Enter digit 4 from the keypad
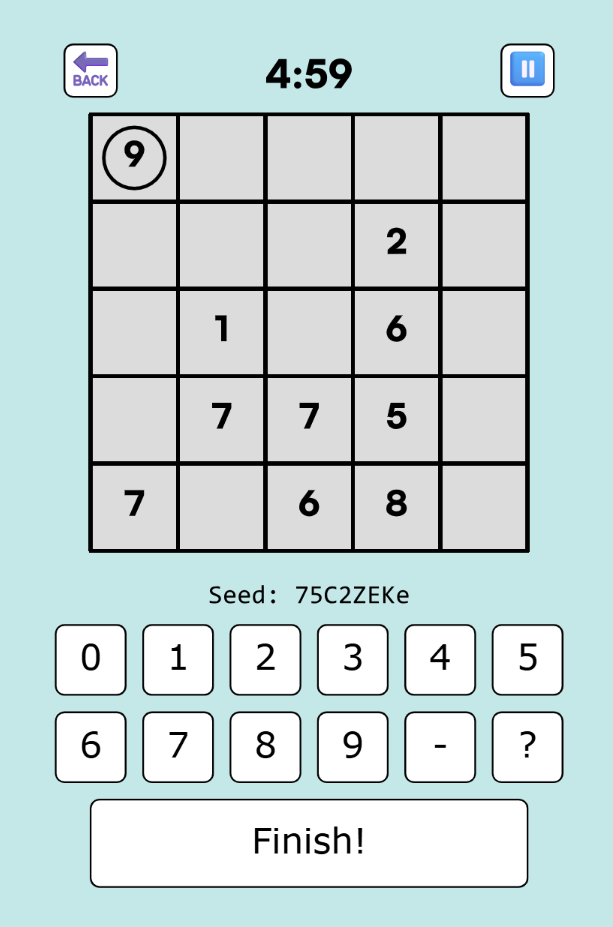 click(440, 659)
